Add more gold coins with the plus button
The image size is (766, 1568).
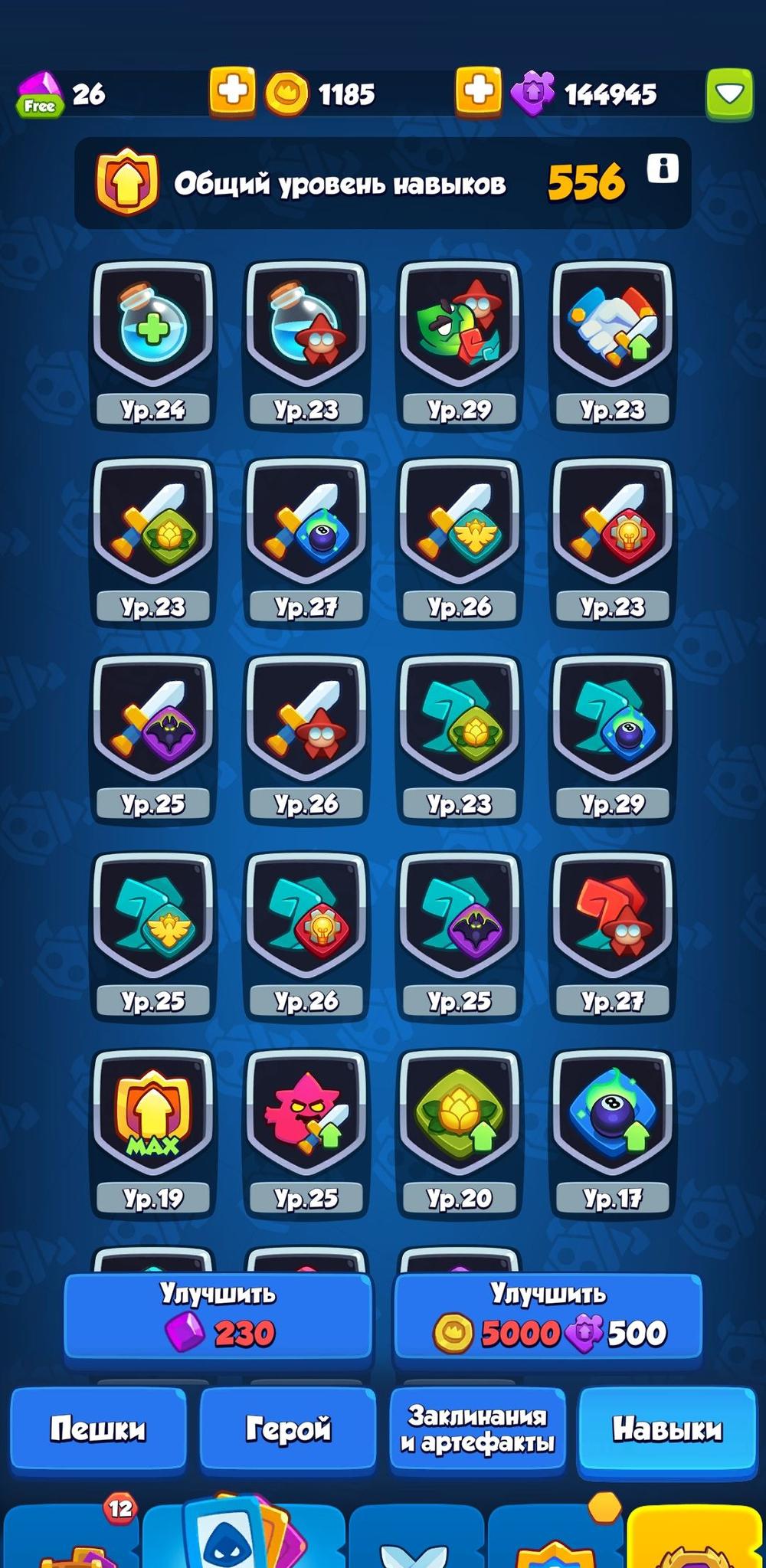[x=232, y=93]
